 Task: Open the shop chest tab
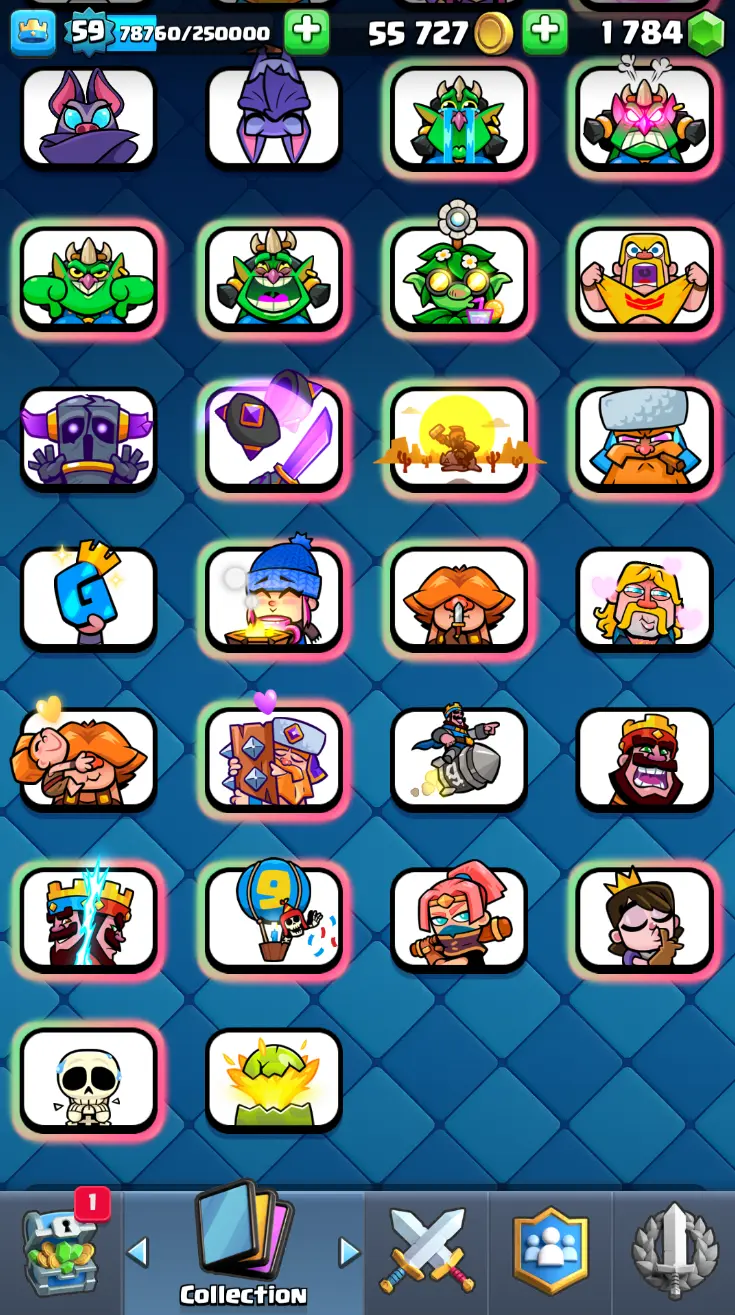(60, 1250)
